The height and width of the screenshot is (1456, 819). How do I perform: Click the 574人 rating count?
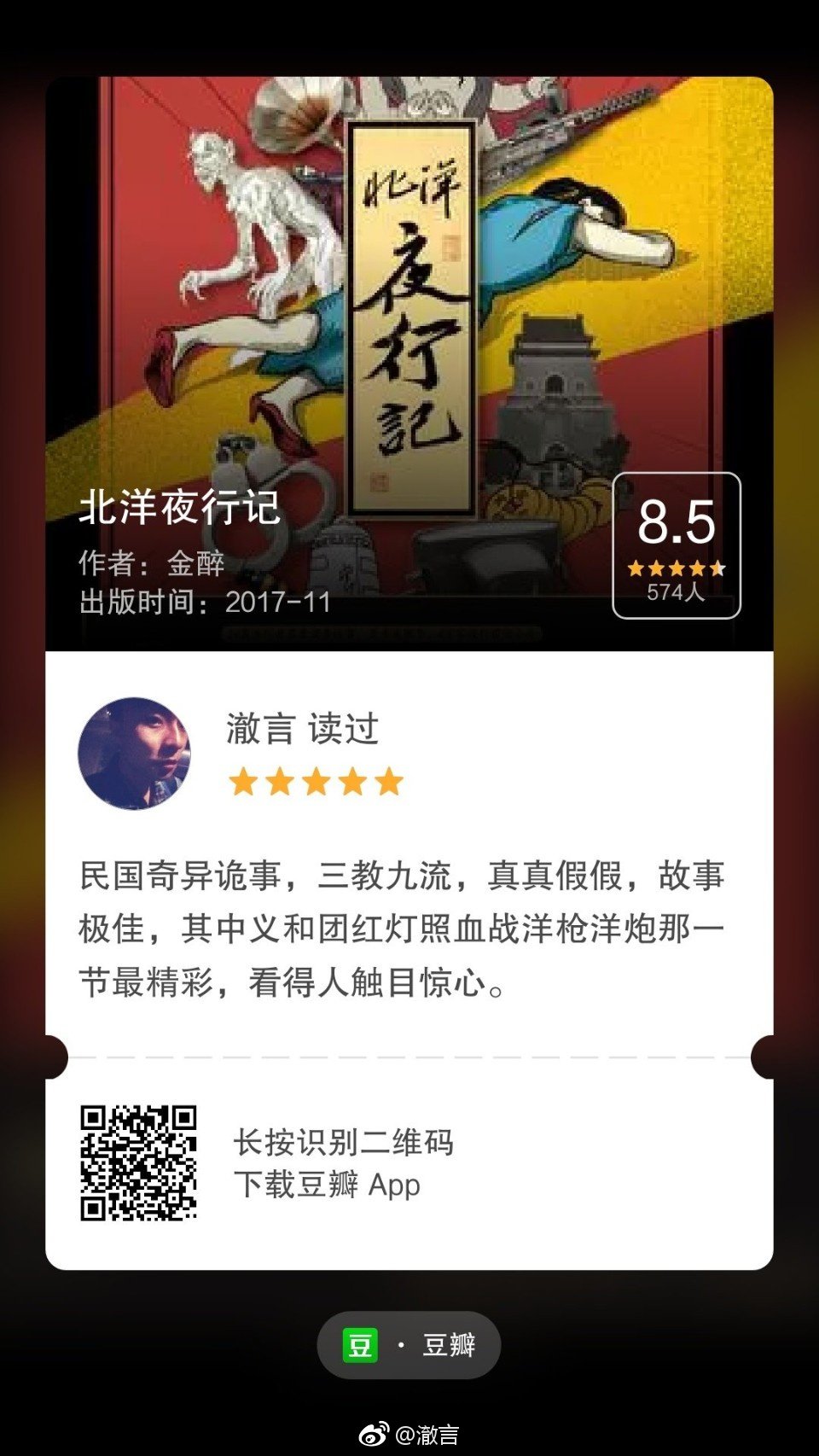pyautogui.click(x=677, y=594)
